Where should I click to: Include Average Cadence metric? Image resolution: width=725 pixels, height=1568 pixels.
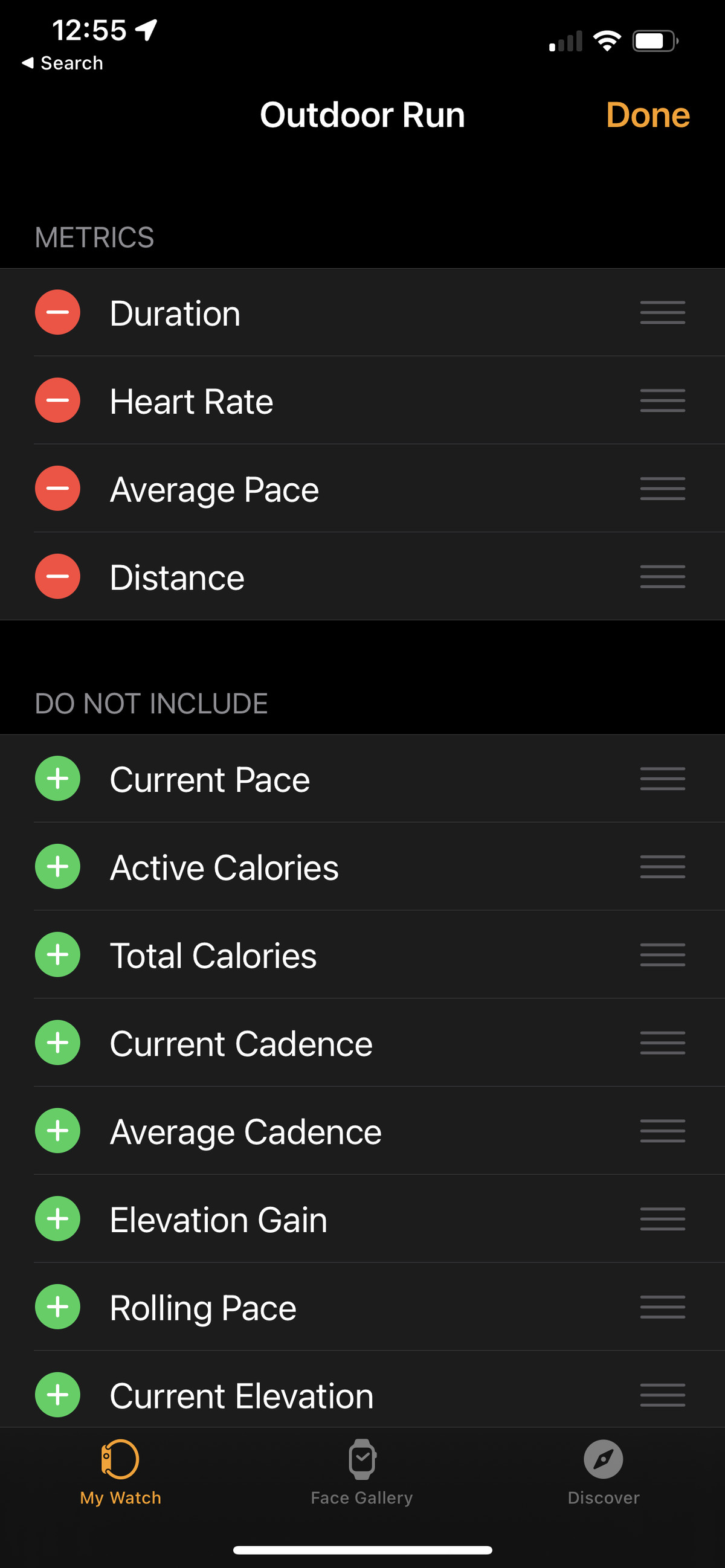58,1131
